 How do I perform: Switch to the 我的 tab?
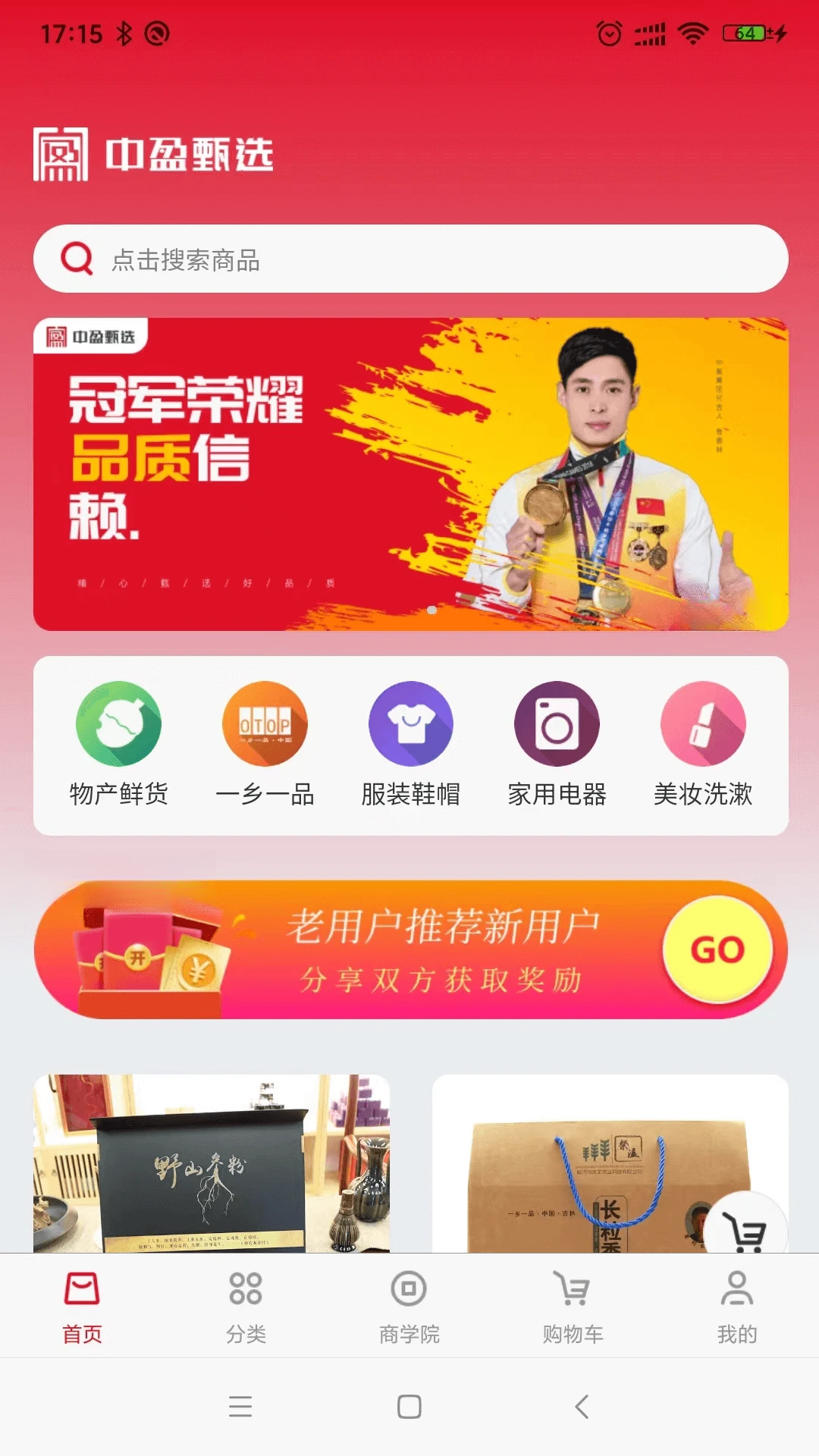[737, 1307]
